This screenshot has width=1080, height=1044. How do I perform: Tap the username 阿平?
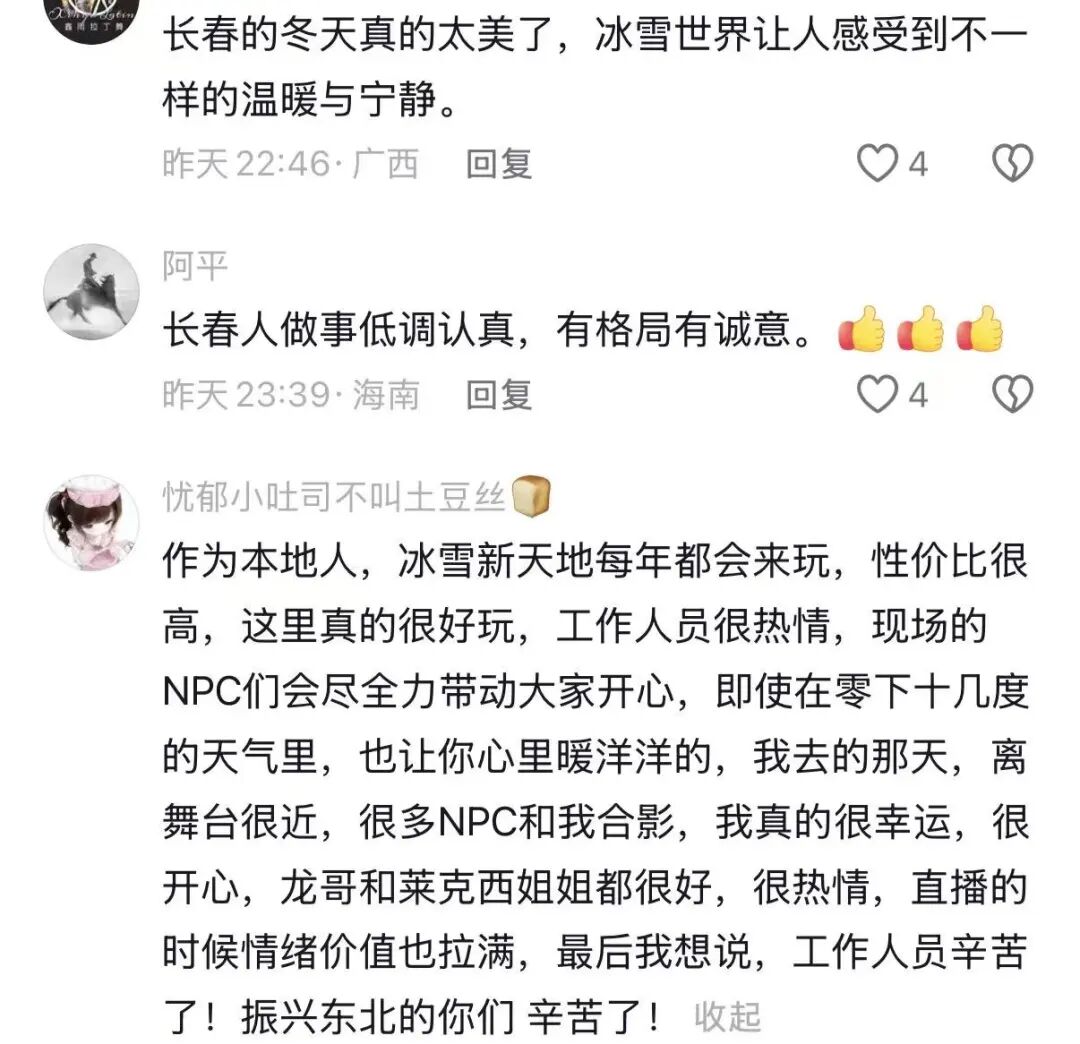[x=195, y=265]
